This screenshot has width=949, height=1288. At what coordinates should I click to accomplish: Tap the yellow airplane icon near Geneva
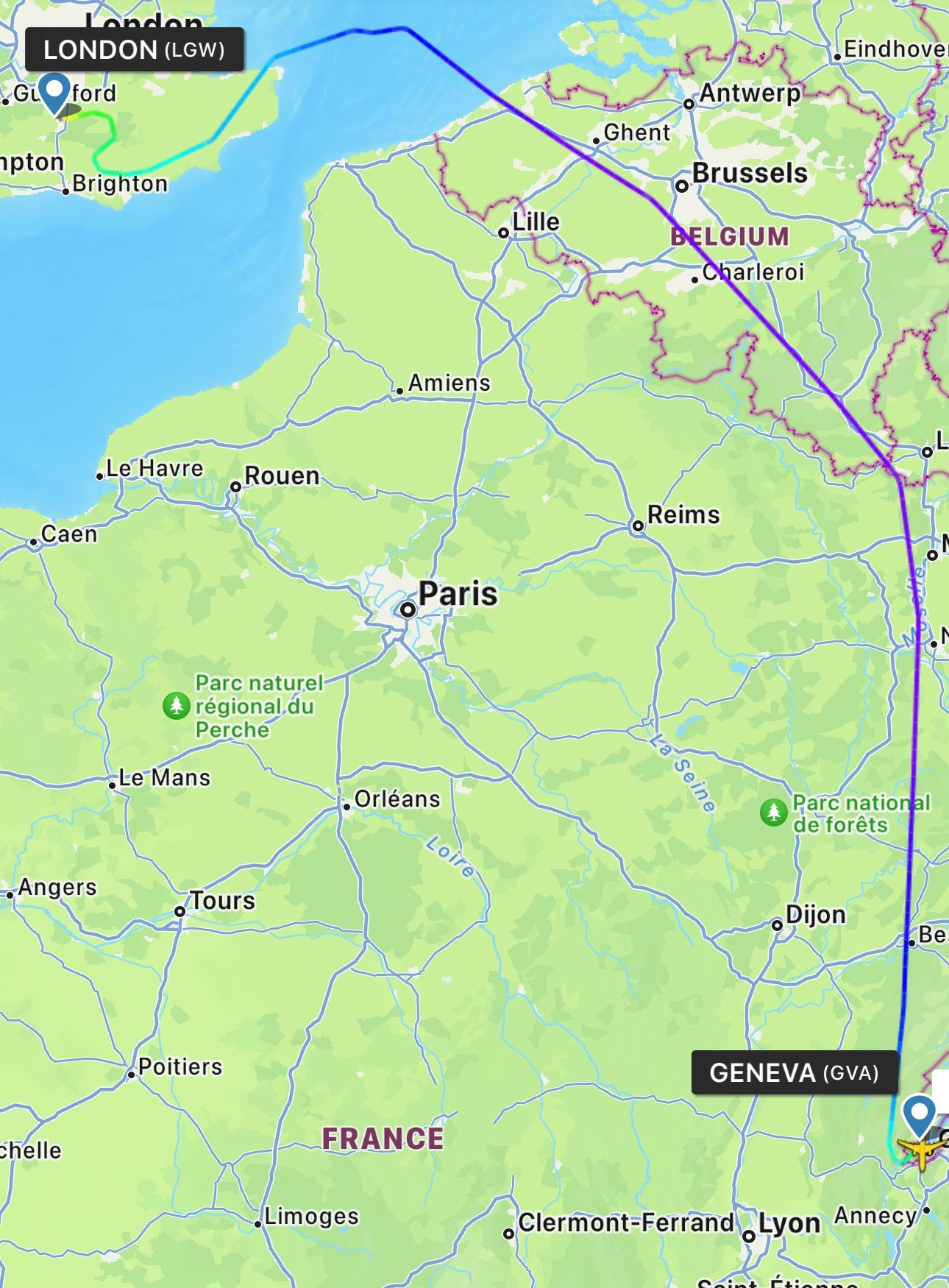(x=917, y=1150)
